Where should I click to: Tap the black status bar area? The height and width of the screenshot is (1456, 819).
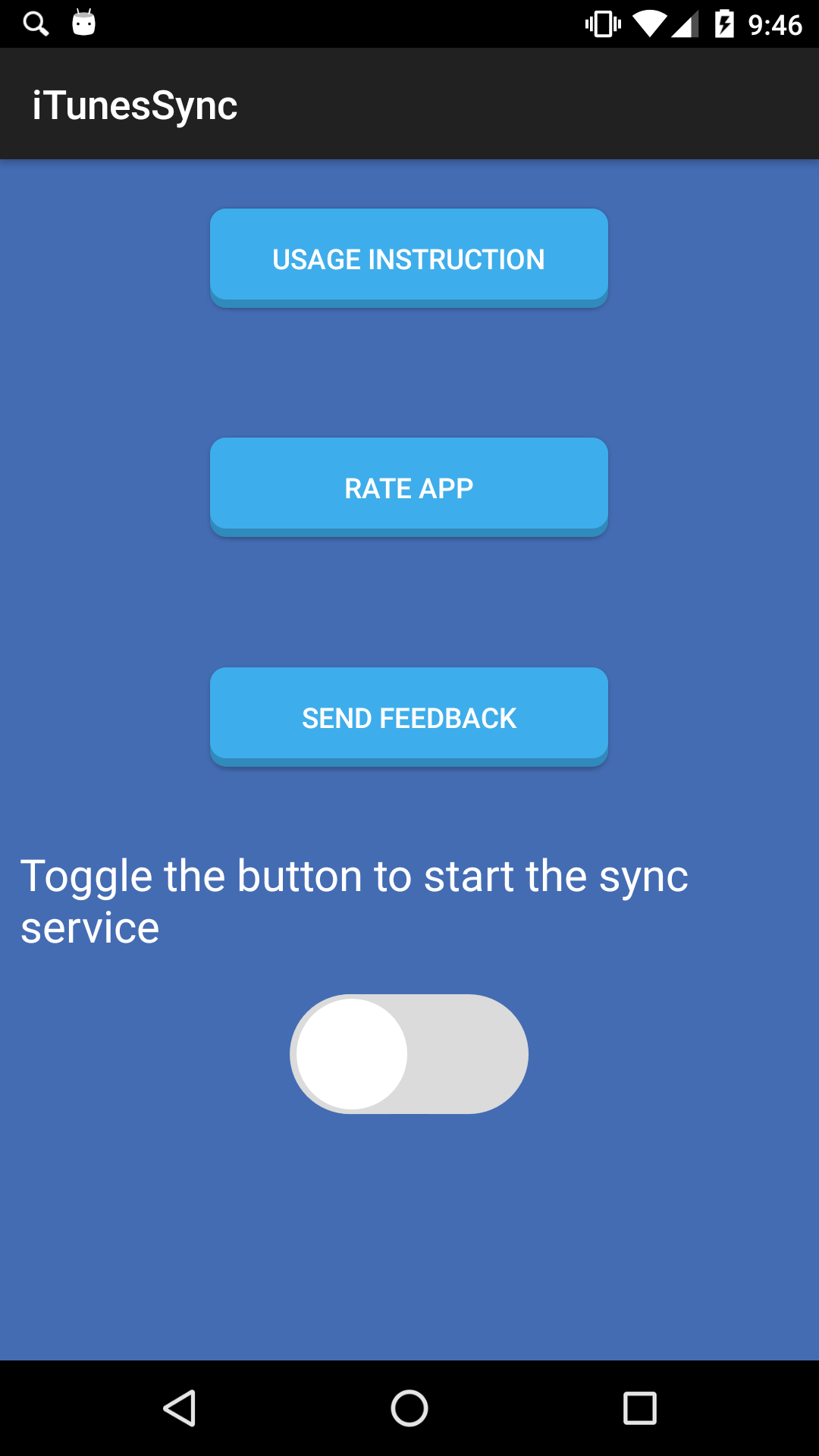point(409,23)
